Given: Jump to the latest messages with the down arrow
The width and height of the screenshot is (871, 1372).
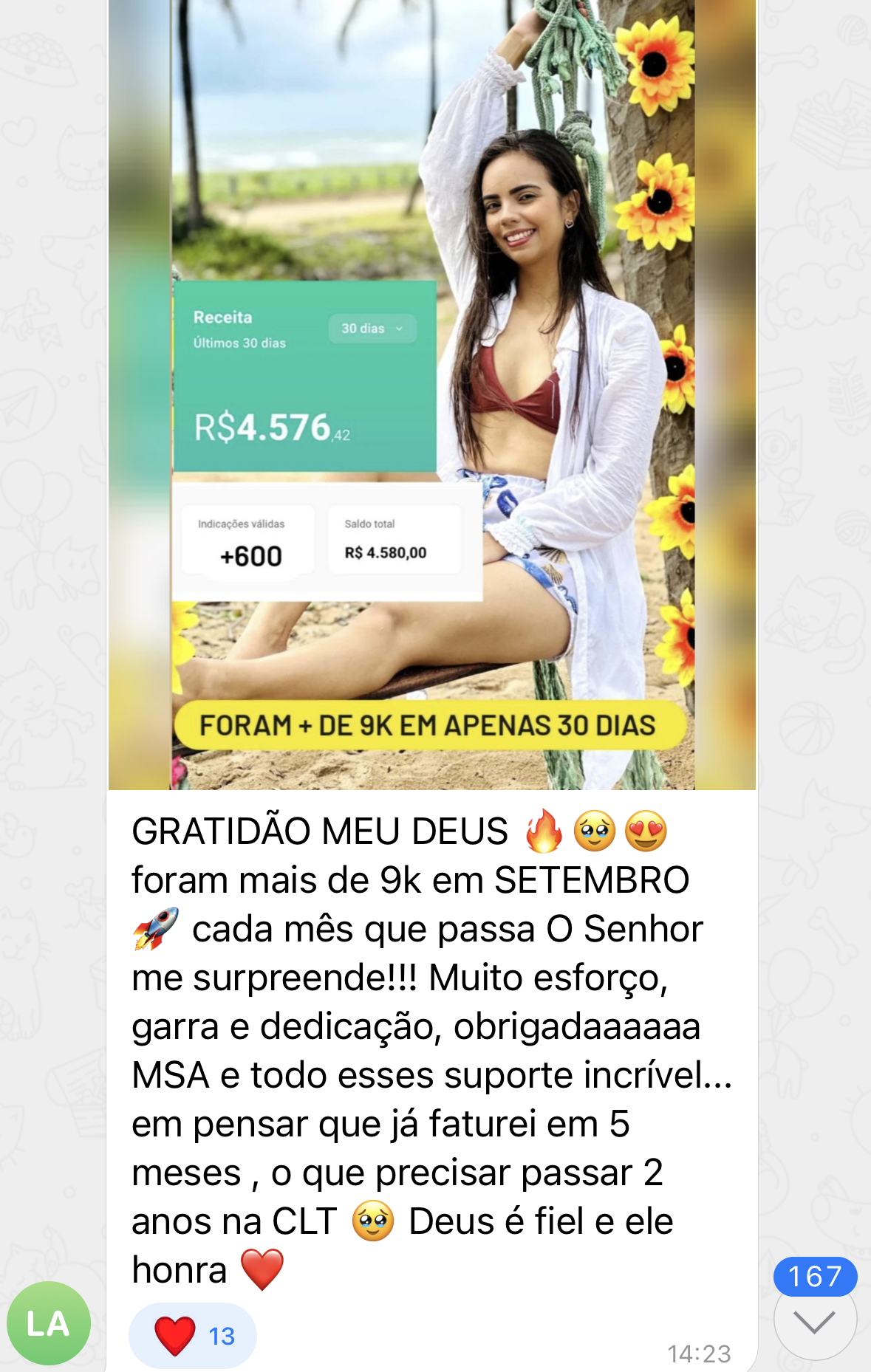Looking at the screenshot, I should click(x=815, y=1321).
